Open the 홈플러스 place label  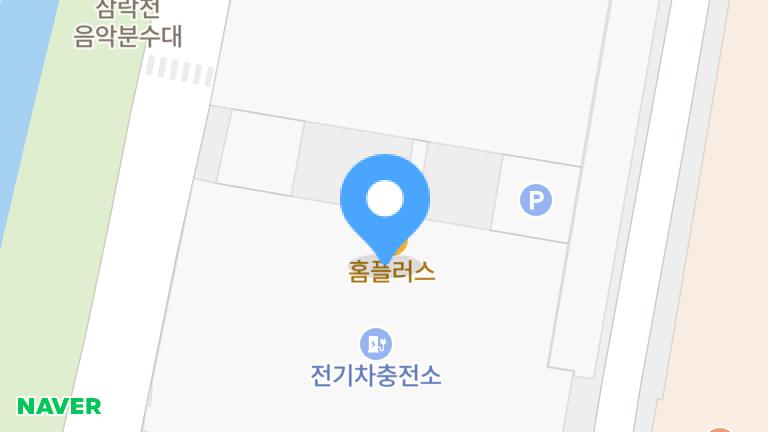(392, 271)
